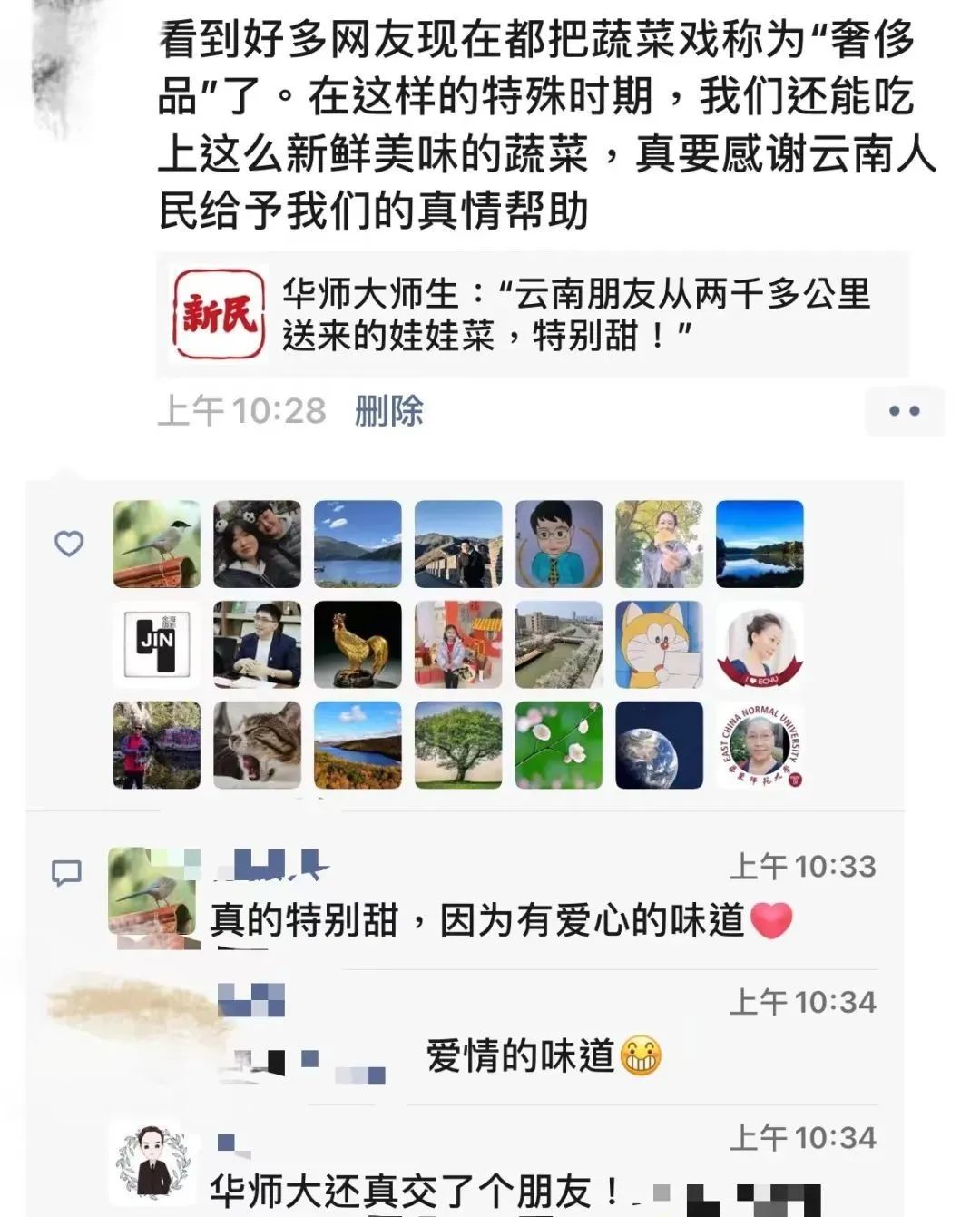Image resolution: width=980 pixels, height=1217 pixels.
Task: Open the green tree avatar liker profile
Action: 458,745
